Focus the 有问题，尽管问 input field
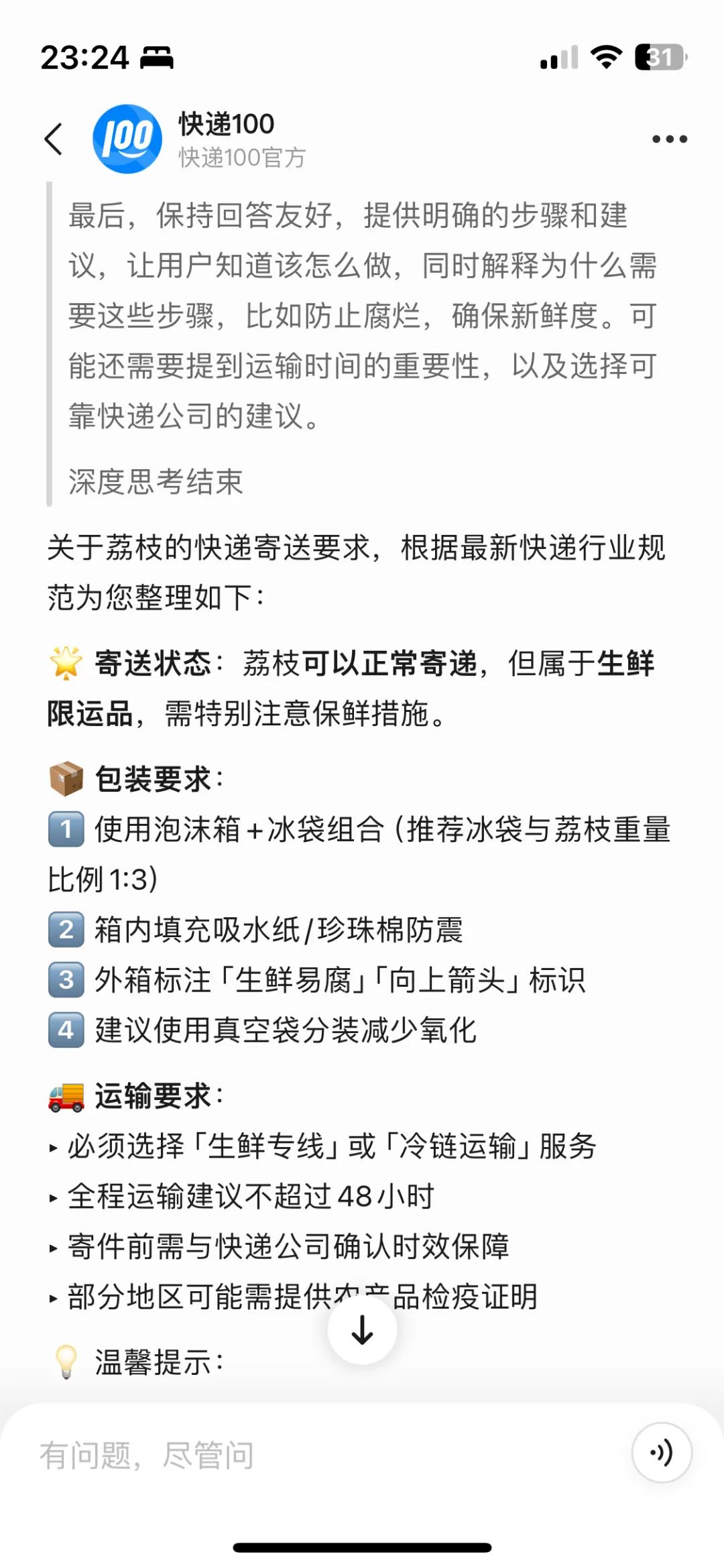This screenshot has height=1568, width=724. pyautogui.click(x=322, y=1455)
